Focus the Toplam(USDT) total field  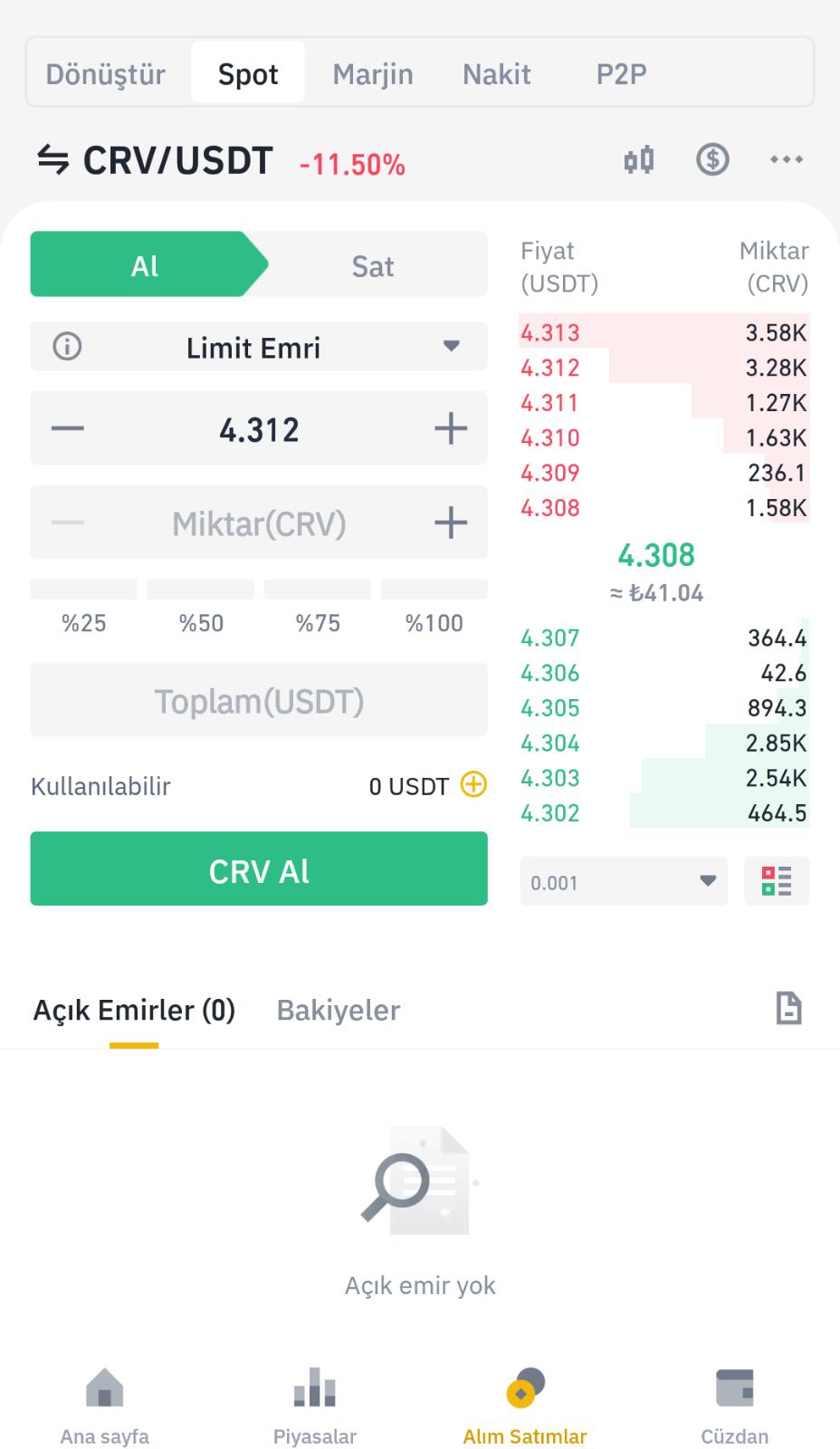[x=259, y=700]
